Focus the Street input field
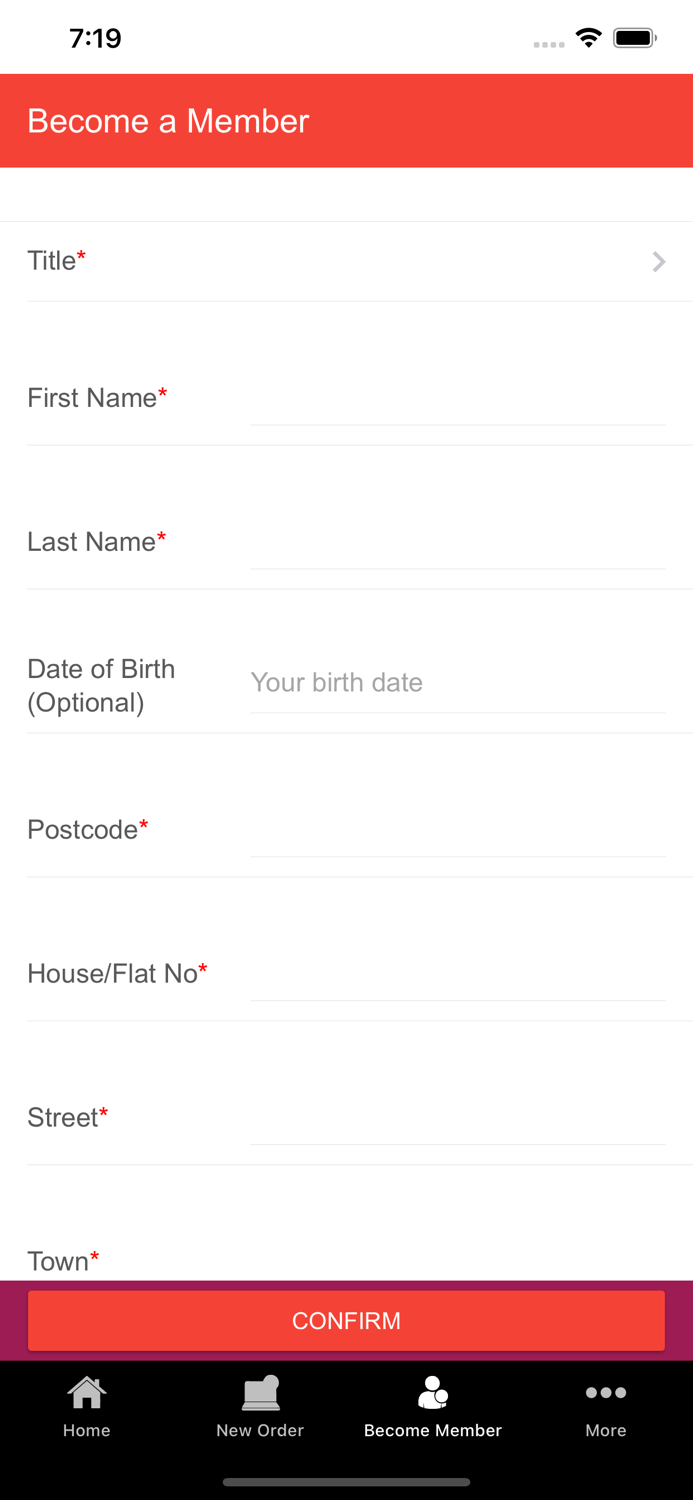Viewport: 693px width, 1500px height. pos(457,1120)
